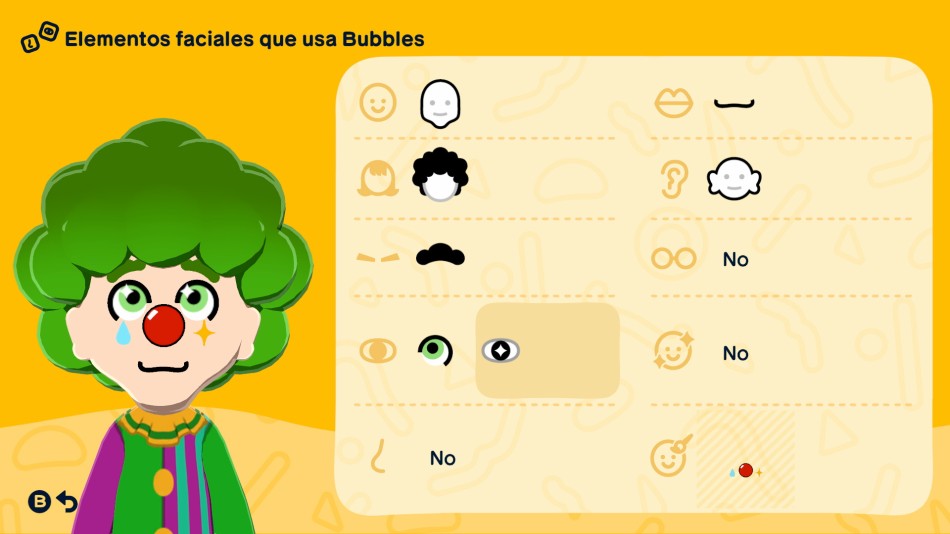950x534 pixels.
Task: Open the curly hairstyle element
Action: click(440, 176)
